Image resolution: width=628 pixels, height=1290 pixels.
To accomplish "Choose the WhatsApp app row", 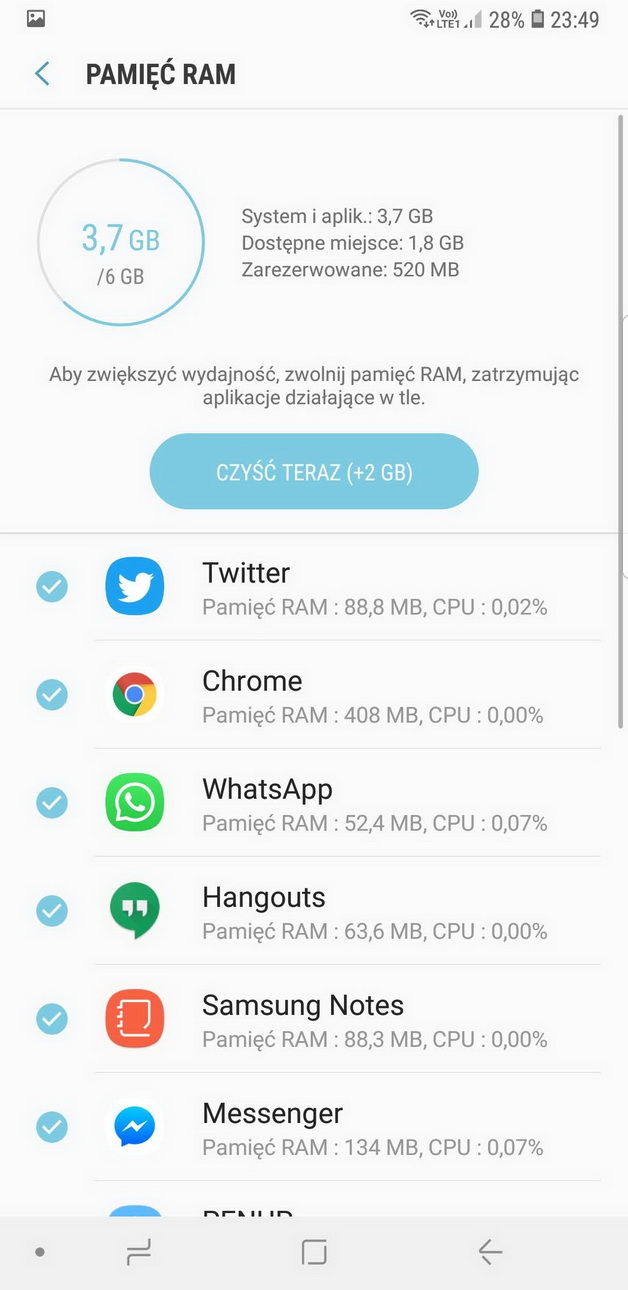I will coord(374,804).
